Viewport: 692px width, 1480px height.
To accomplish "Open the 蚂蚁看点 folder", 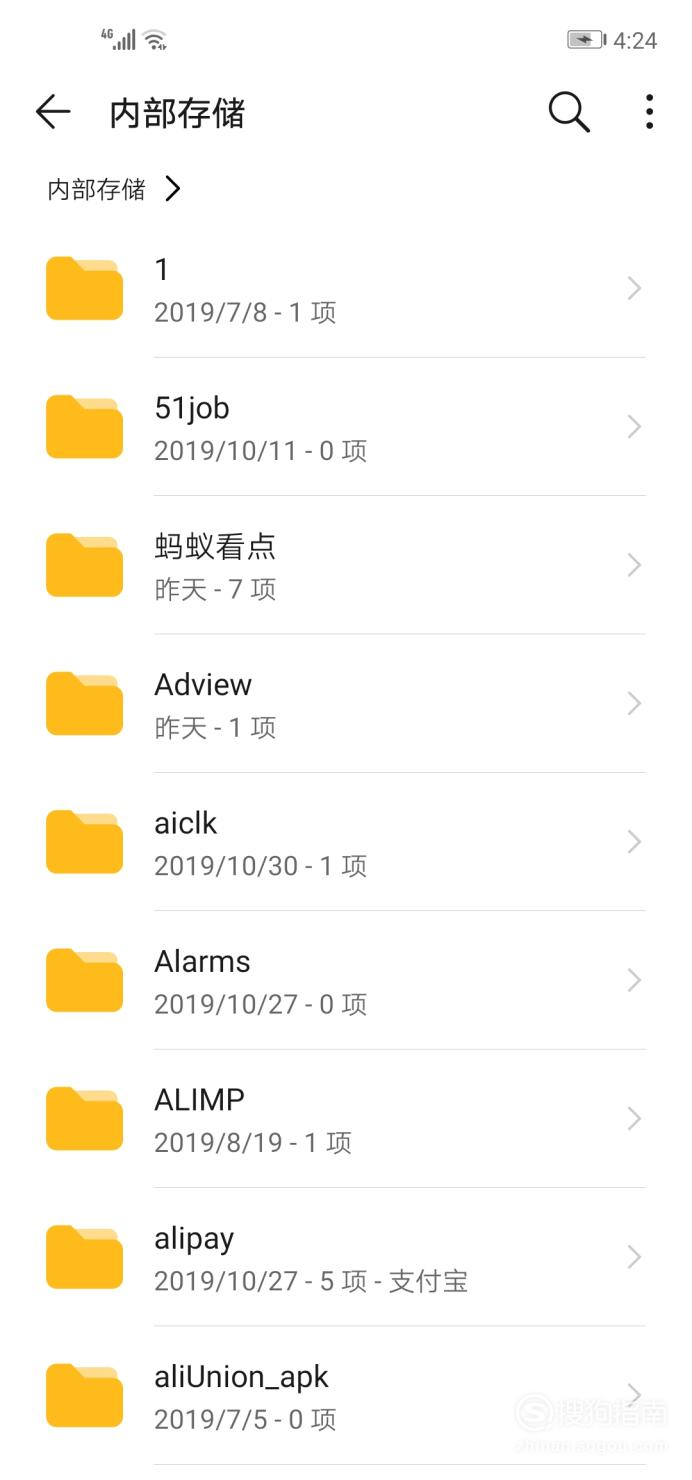I will (x=346, y=565).
